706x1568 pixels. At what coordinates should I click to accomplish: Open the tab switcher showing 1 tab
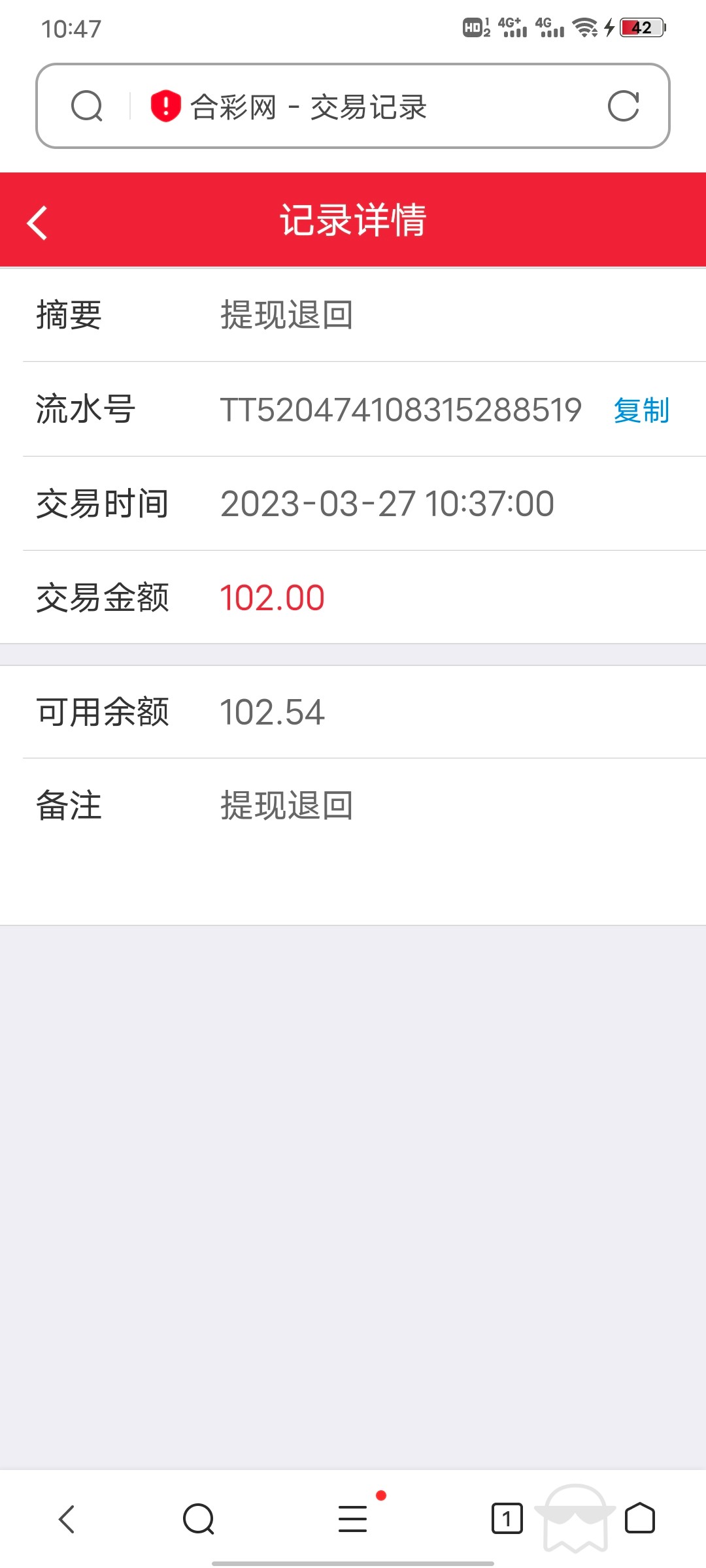[507, 1519]
